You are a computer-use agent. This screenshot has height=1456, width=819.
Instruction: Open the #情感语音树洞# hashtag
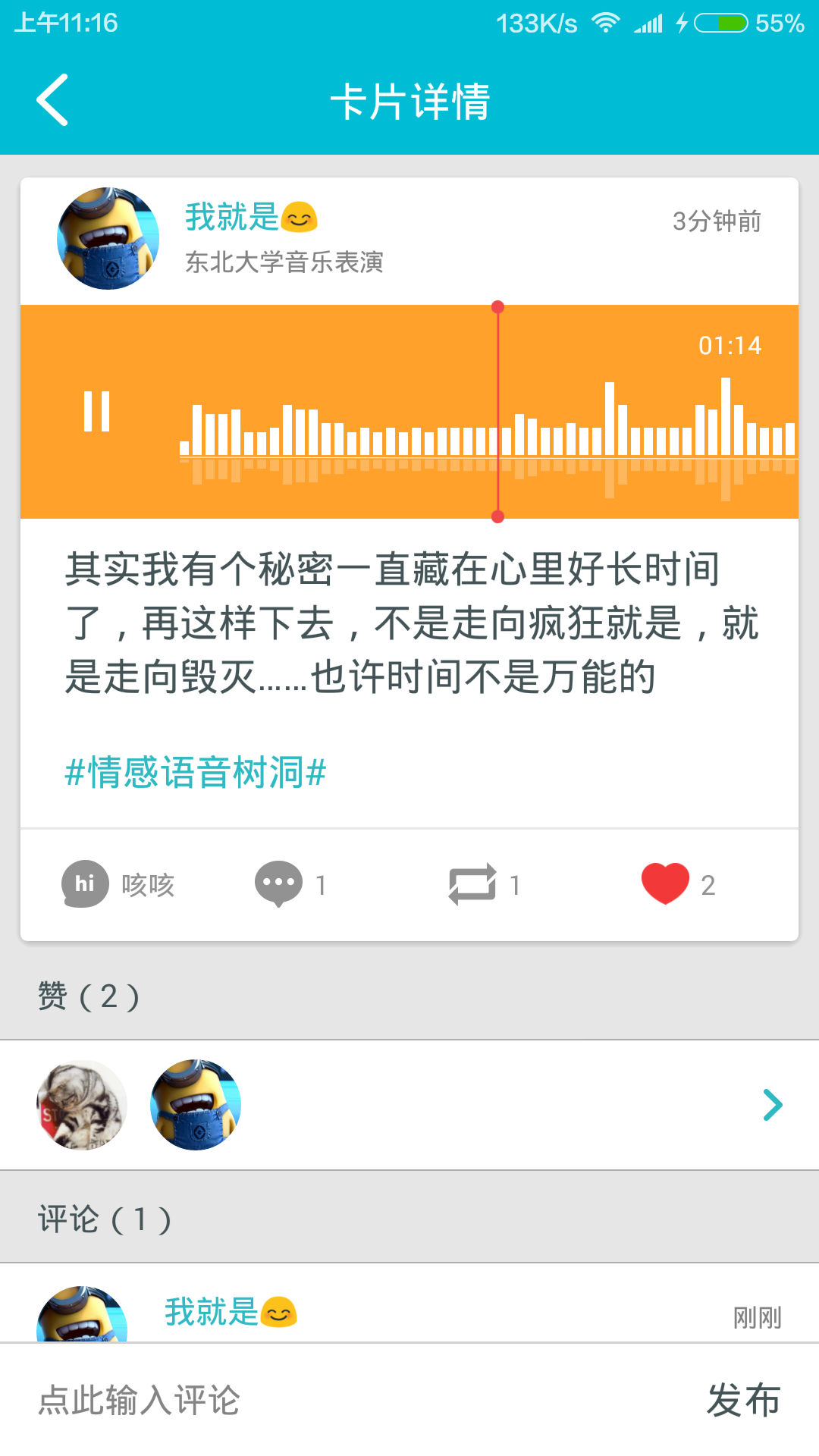pos(195,773)
